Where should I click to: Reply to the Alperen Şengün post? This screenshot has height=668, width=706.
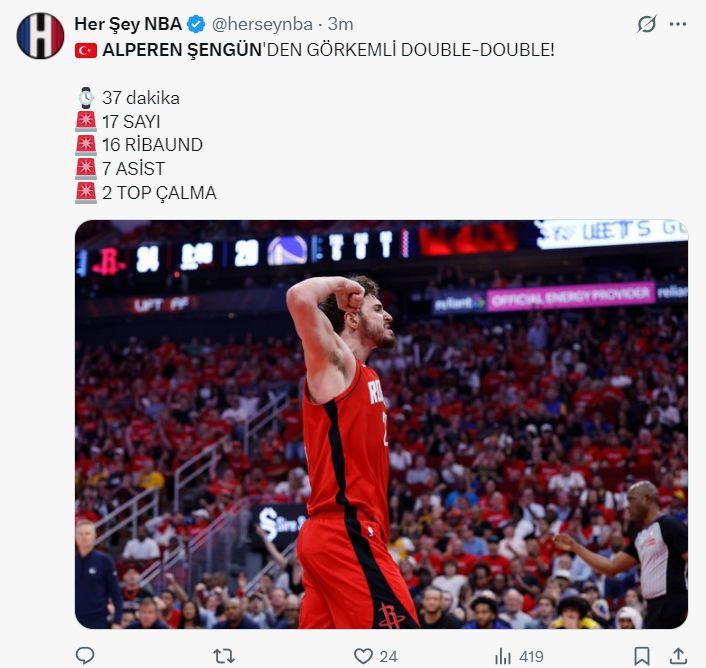point(86,656)
